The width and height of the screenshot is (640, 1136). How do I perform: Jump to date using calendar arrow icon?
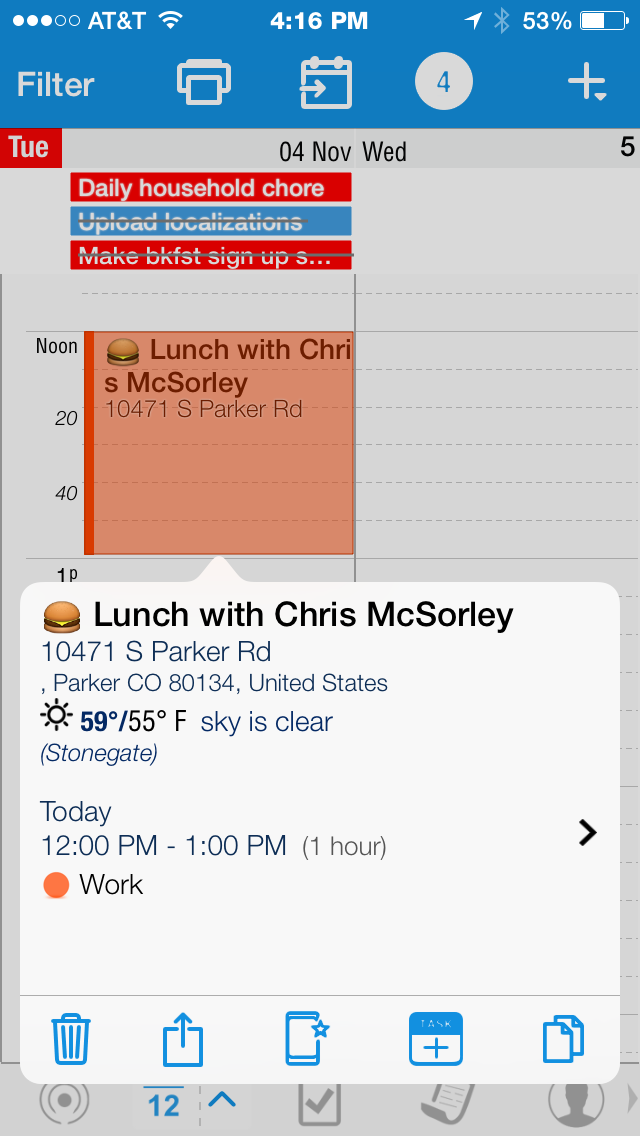tap(326, 83)
